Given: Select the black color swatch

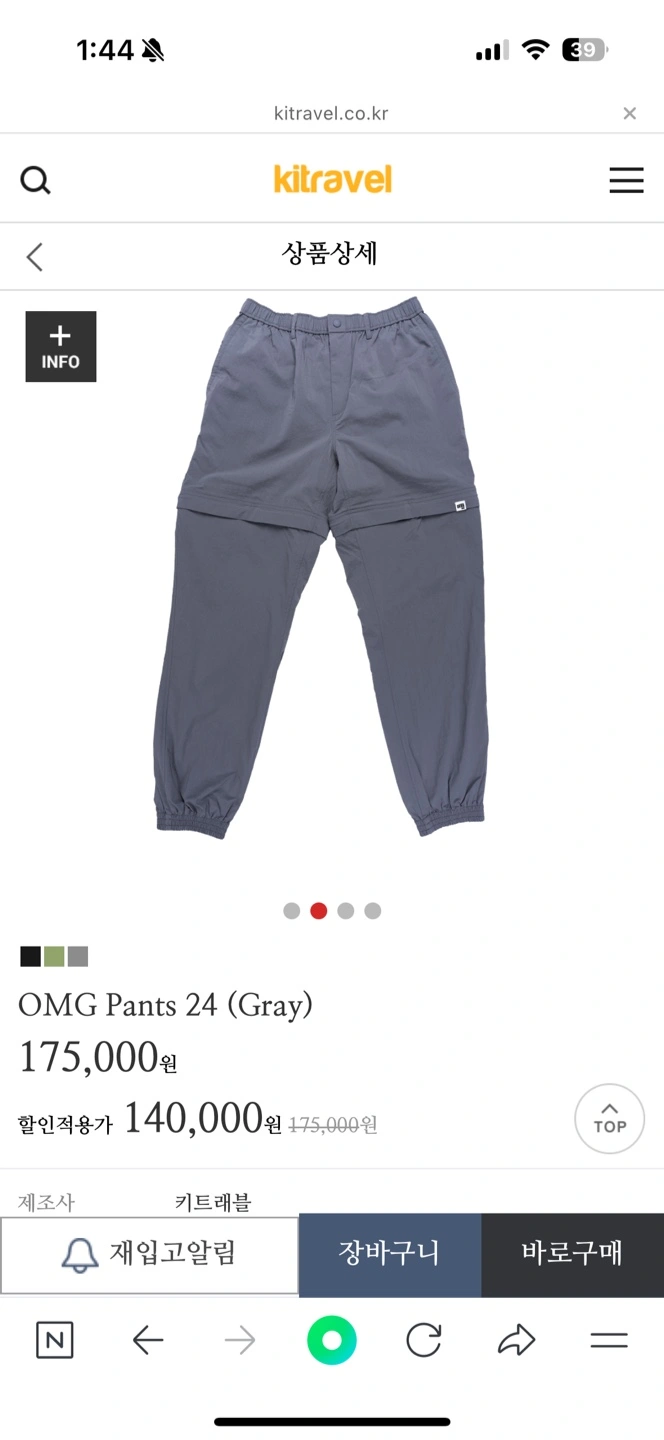Looking at the screenshot, I should (x=30, y=956).
